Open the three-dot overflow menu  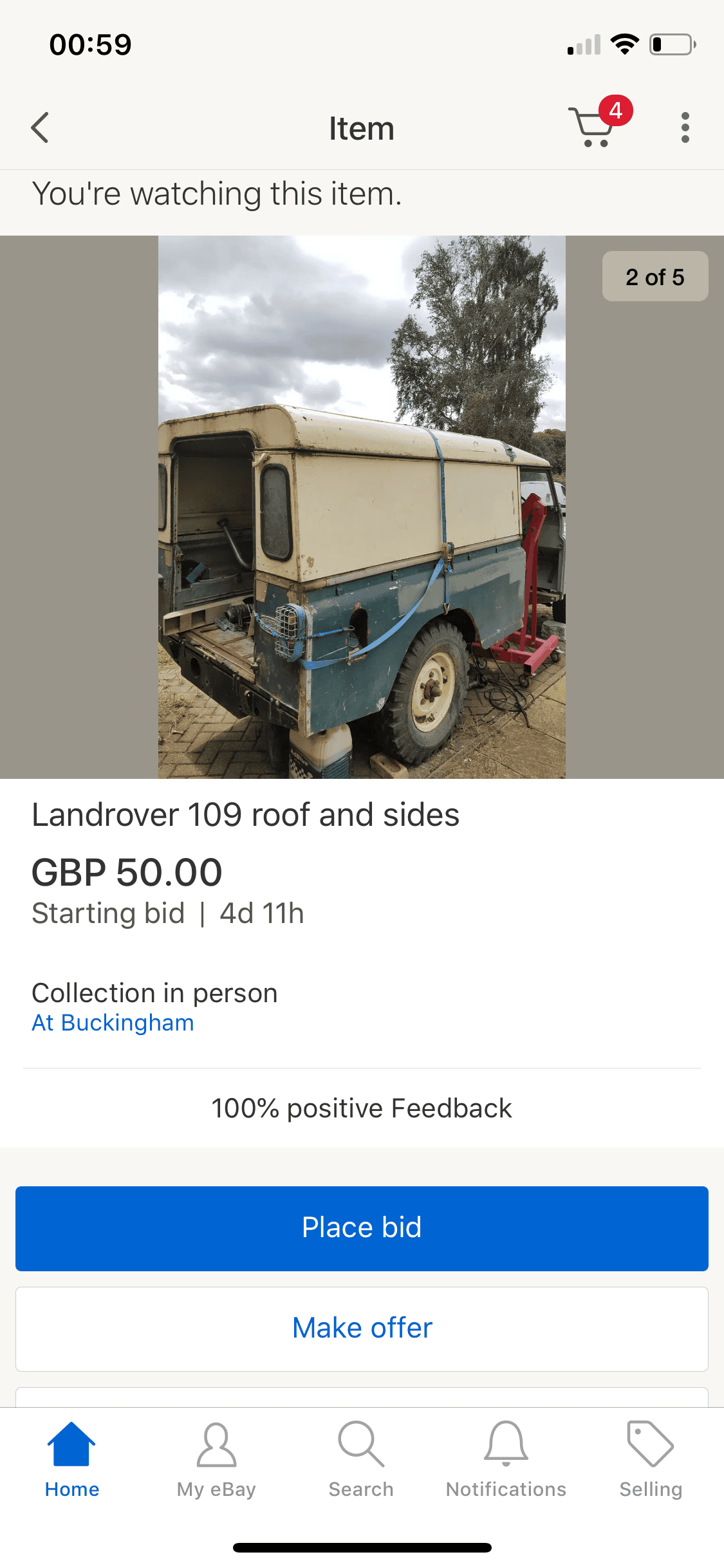tap(685, 127)
